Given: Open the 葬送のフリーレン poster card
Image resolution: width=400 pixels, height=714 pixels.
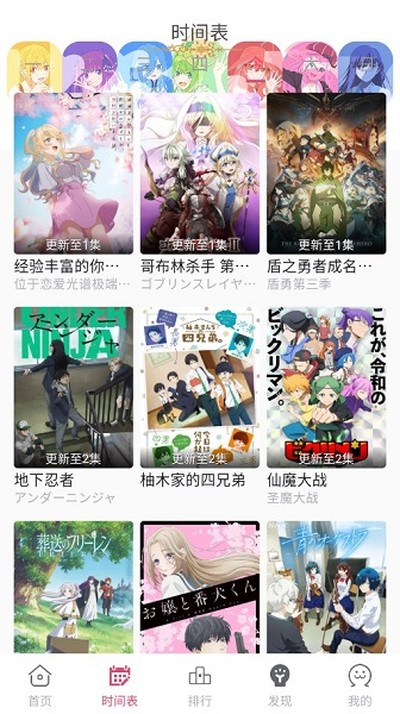Looking at the screenshot, I should coord(73,587).
